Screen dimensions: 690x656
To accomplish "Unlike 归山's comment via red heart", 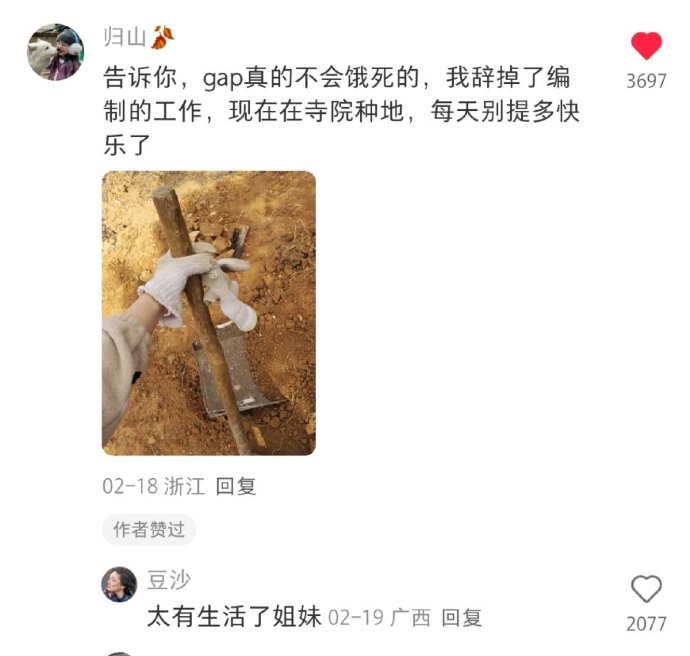I will click(646, 46).
